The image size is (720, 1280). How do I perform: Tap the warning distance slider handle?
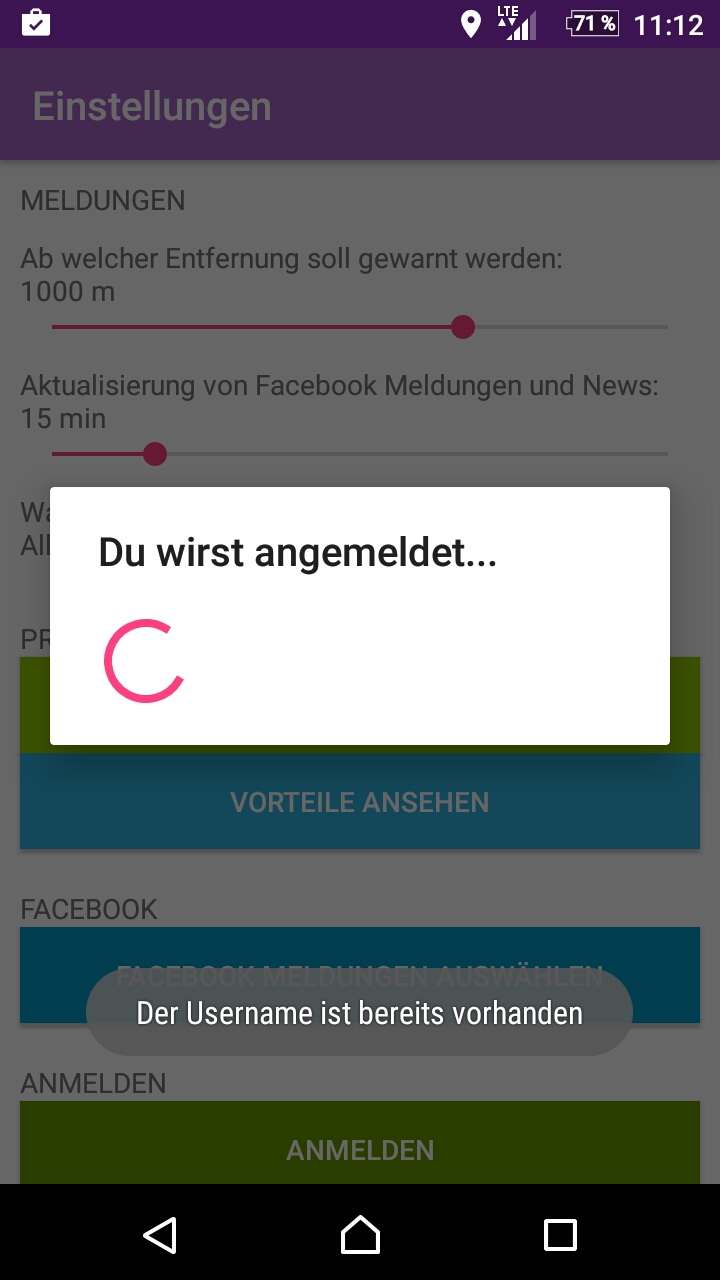pyautogui.click(x=462, y=327)
